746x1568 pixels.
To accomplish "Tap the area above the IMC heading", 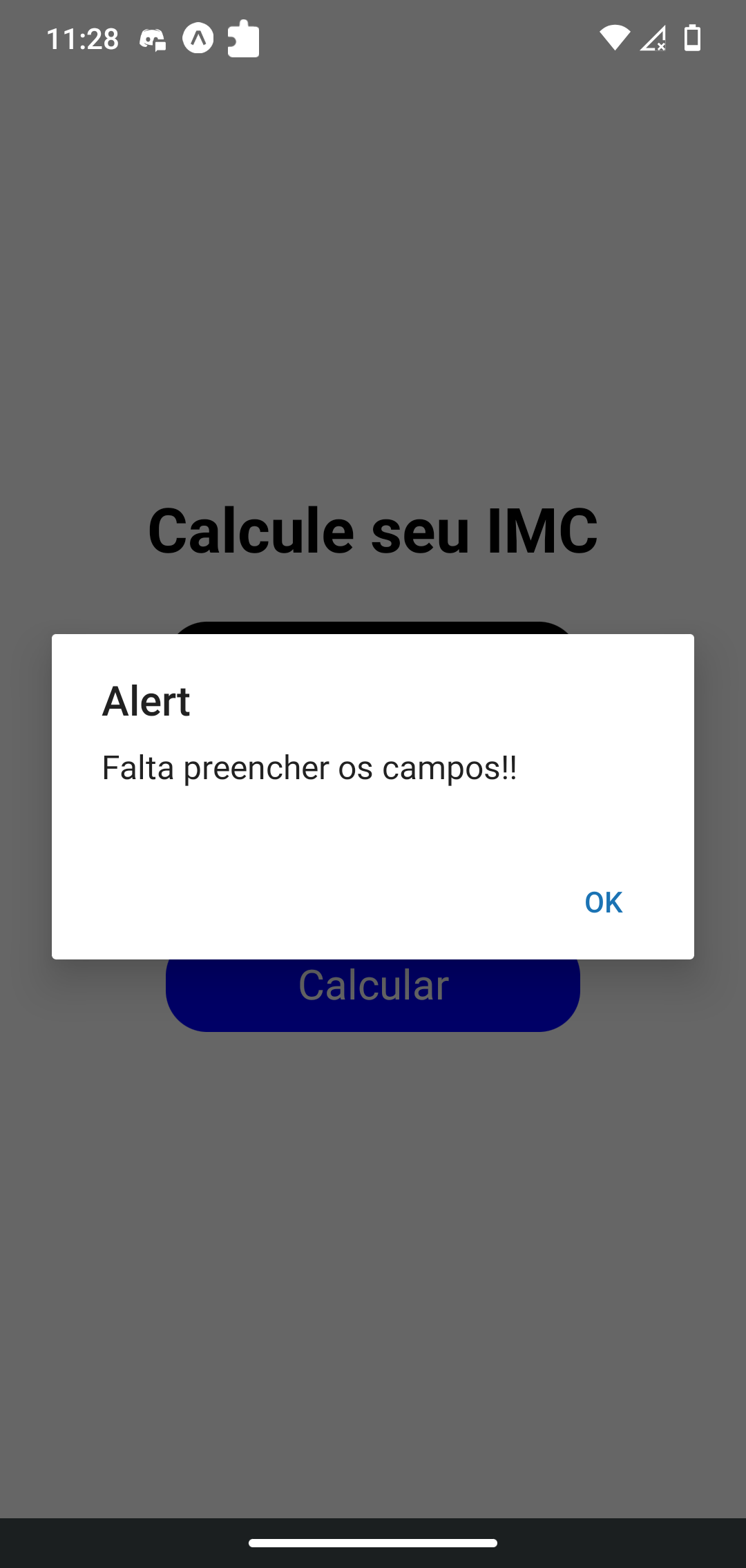I will coord(373,345).
